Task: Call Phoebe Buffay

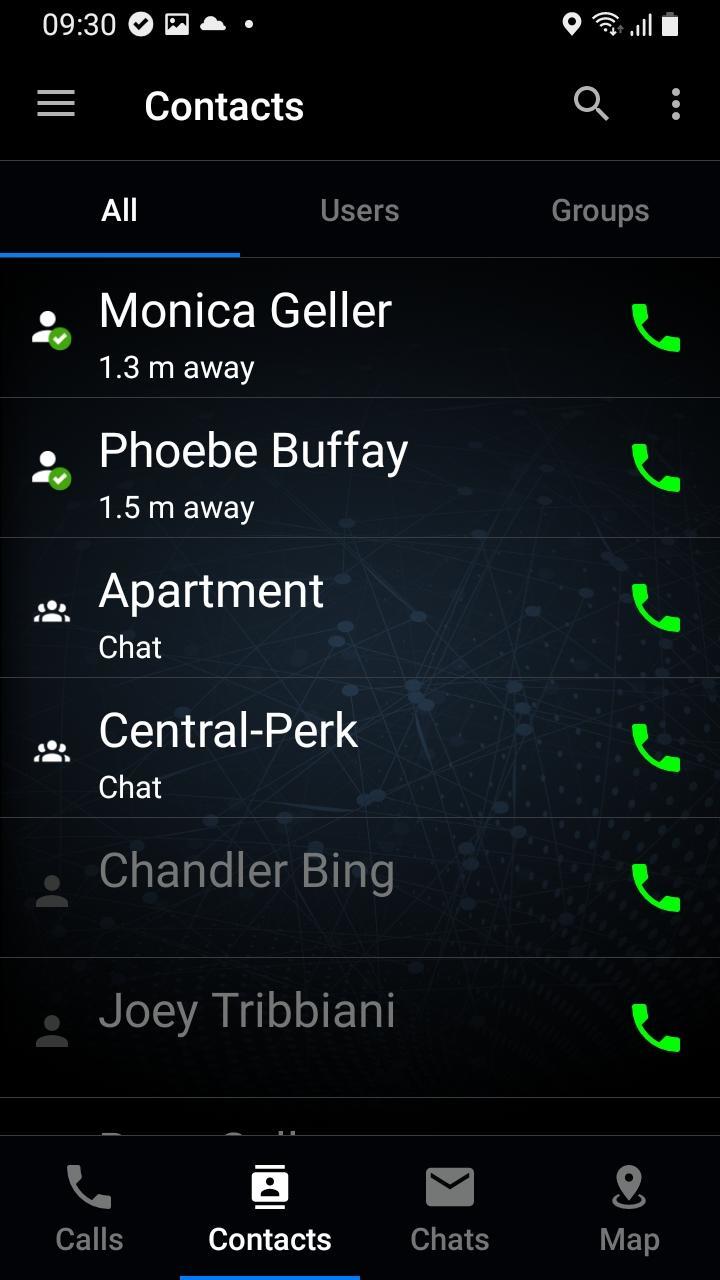Action: 656,468
